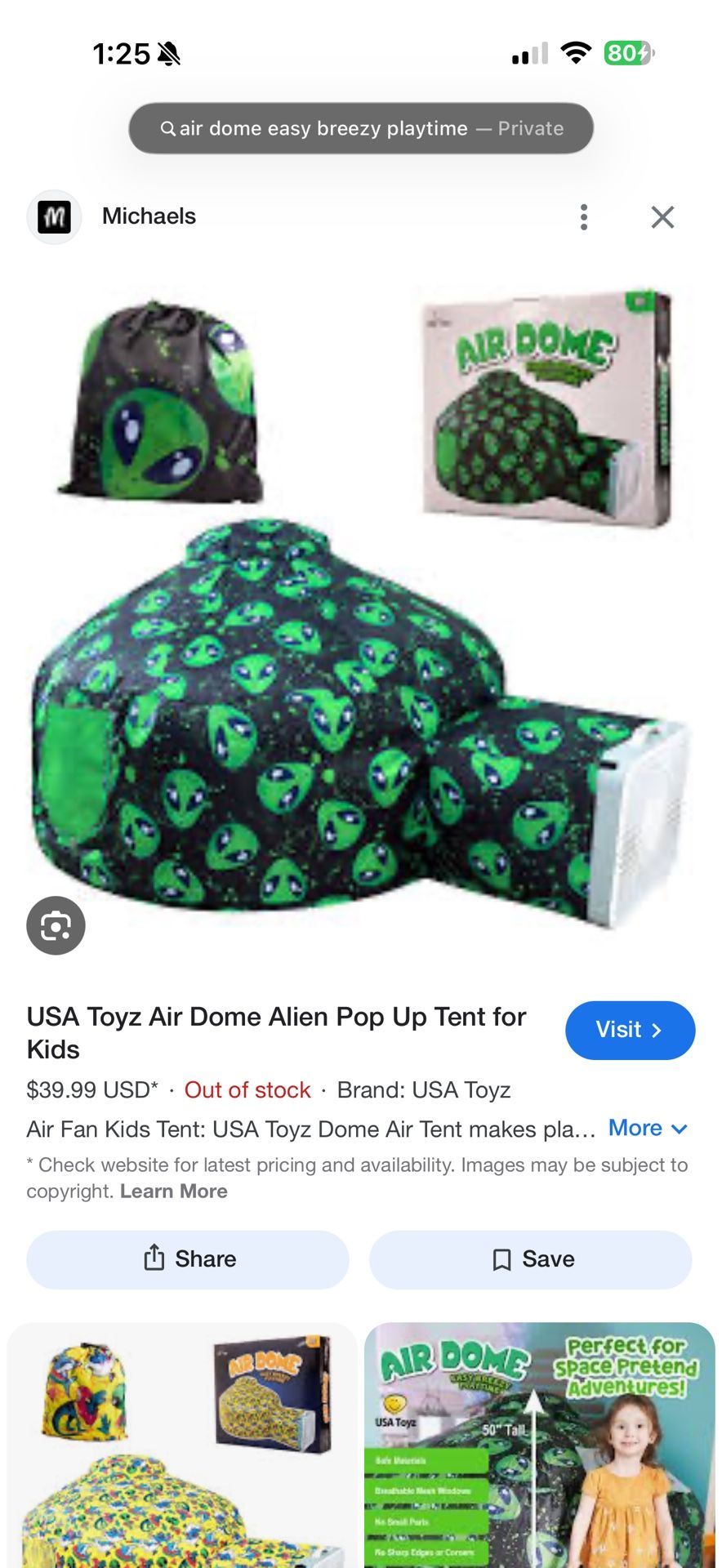Open the Learn More copyright link
The image size is (722, 1568).
point(173,1192)
